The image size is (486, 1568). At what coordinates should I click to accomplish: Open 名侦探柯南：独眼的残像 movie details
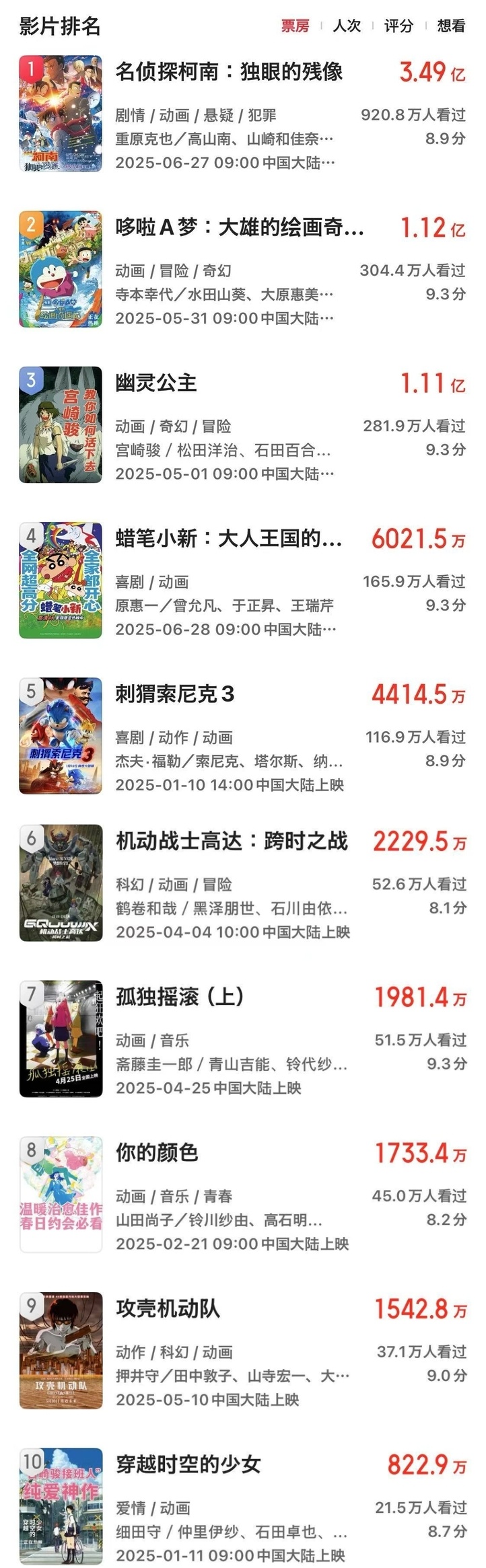(229, 72)
